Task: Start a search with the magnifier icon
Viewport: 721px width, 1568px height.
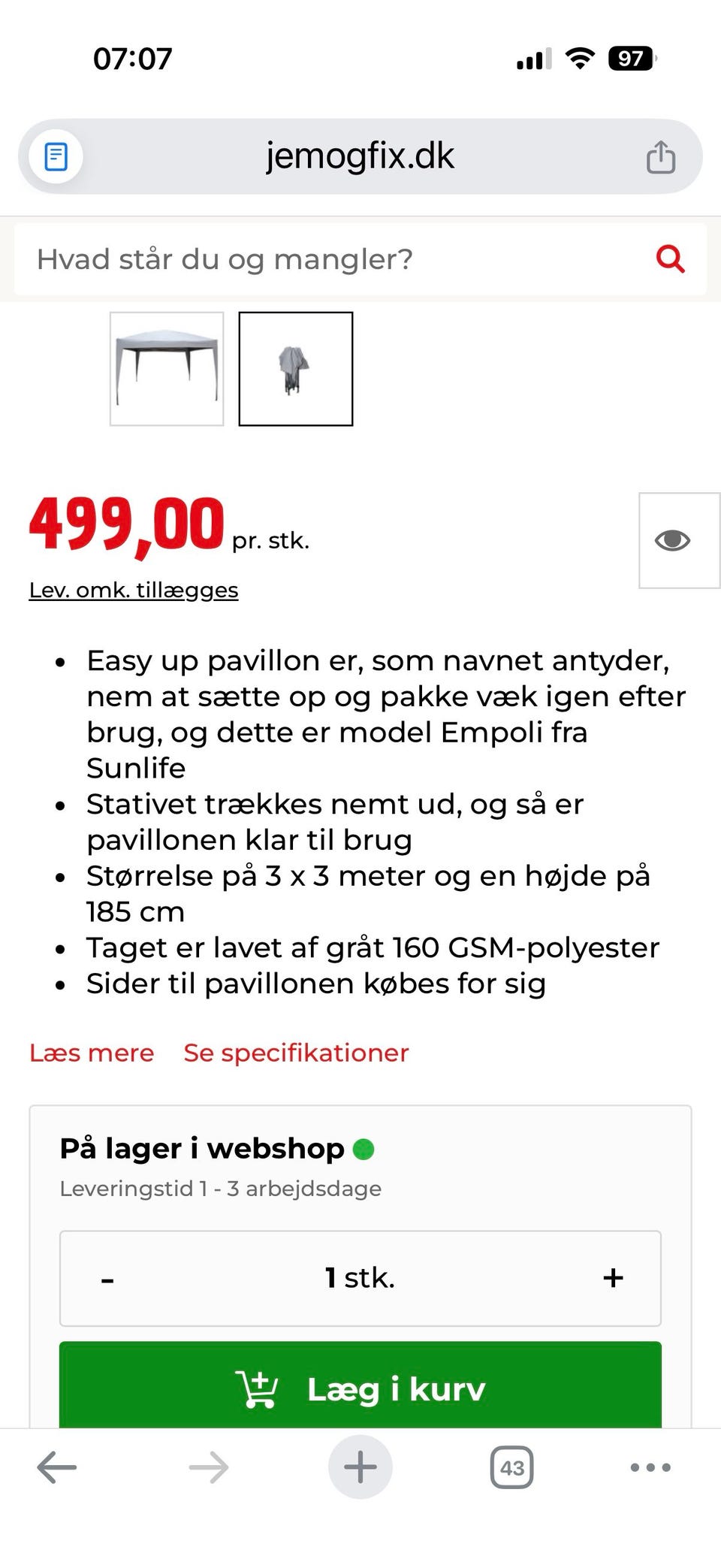Action: tap(671, 259)
